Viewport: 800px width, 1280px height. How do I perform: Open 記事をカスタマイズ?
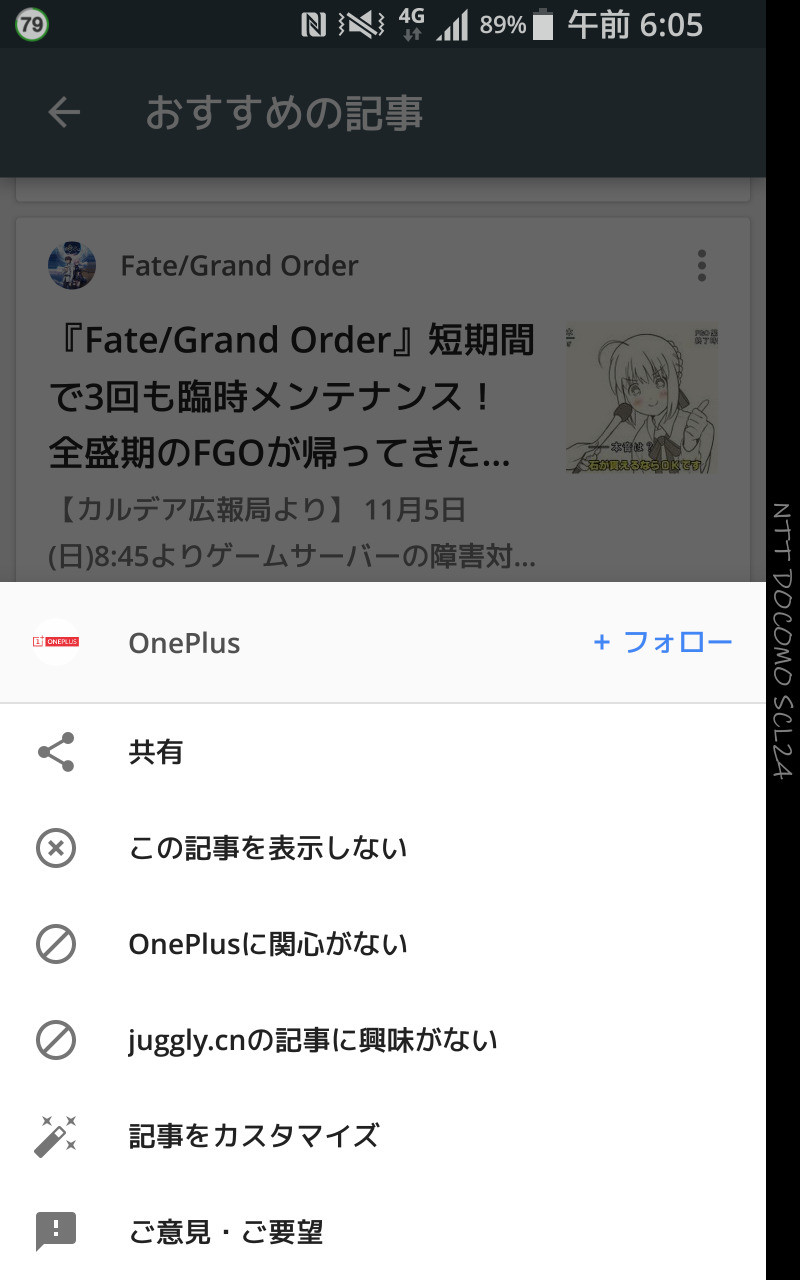pos(383,1136)
